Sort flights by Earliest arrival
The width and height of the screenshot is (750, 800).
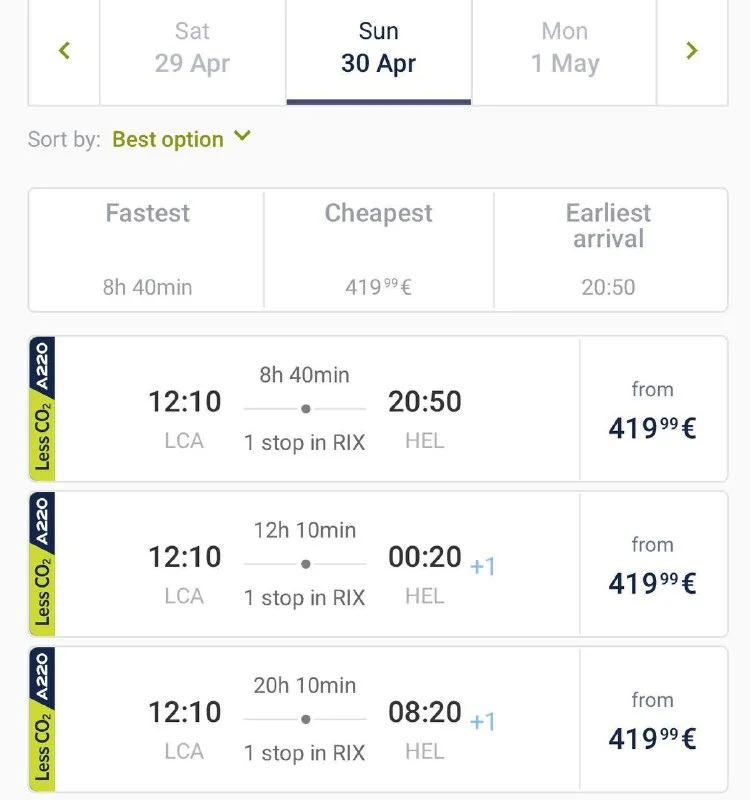click(608, 250)
